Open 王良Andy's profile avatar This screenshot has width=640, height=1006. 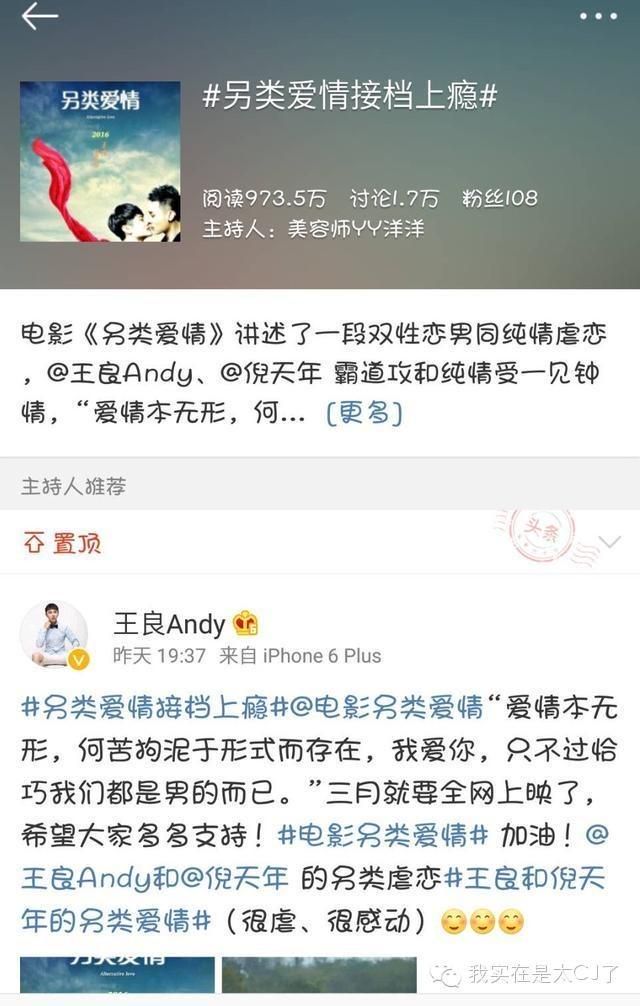click(x=54, y=635)
